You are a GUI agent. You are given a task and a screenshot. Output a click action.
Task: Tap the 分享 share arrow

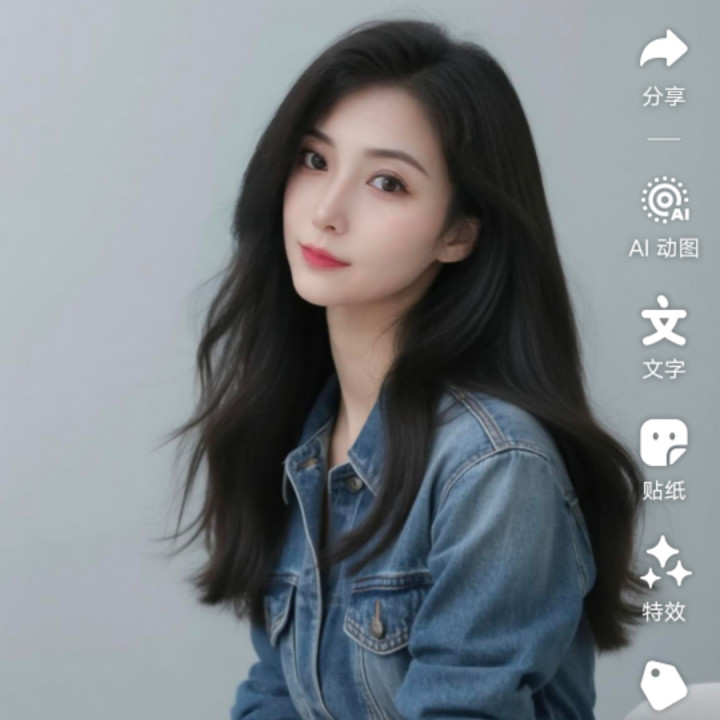(664, 50)
